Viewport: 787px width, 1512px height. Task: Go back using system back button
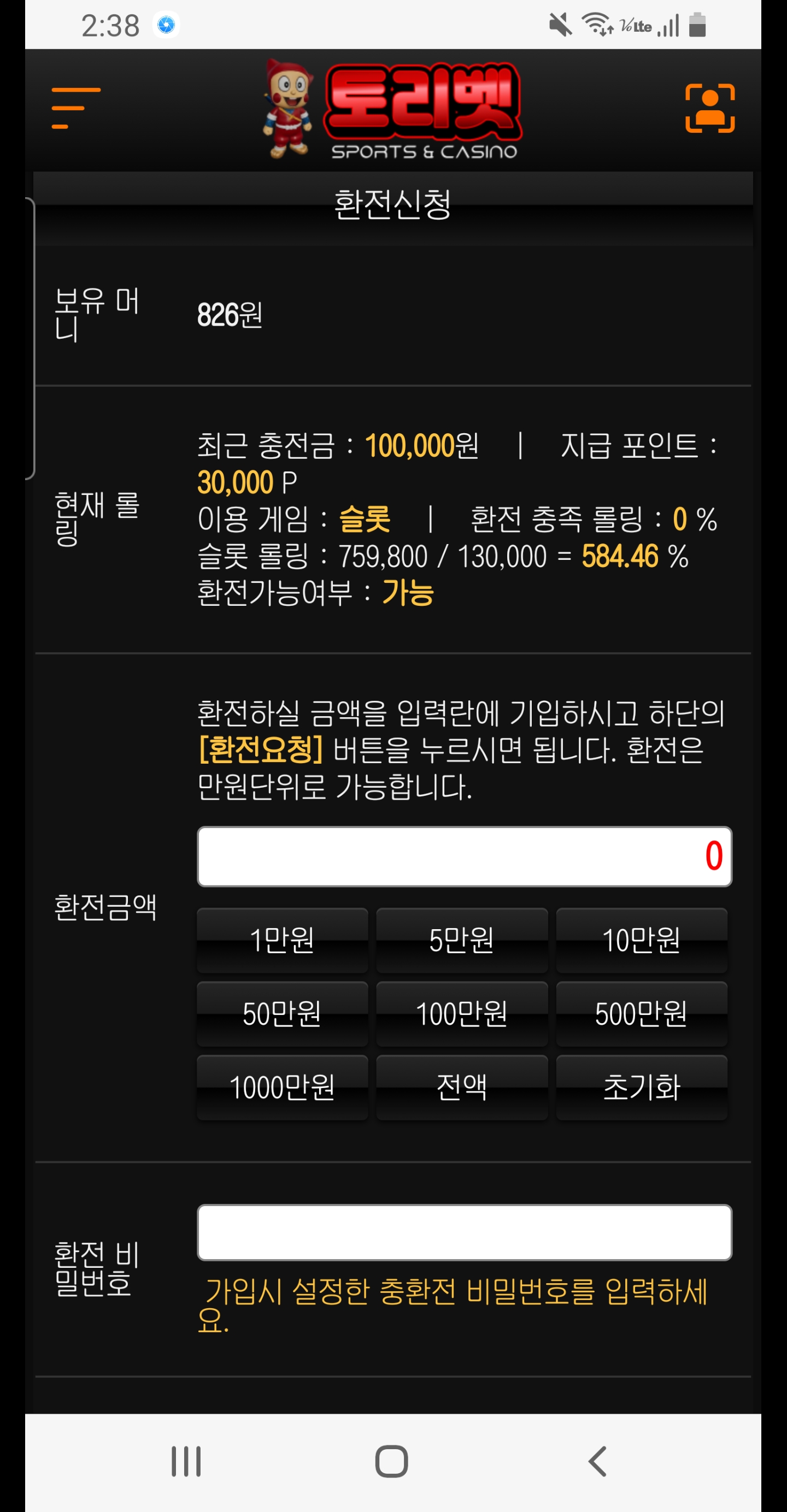click(597, 1461)
